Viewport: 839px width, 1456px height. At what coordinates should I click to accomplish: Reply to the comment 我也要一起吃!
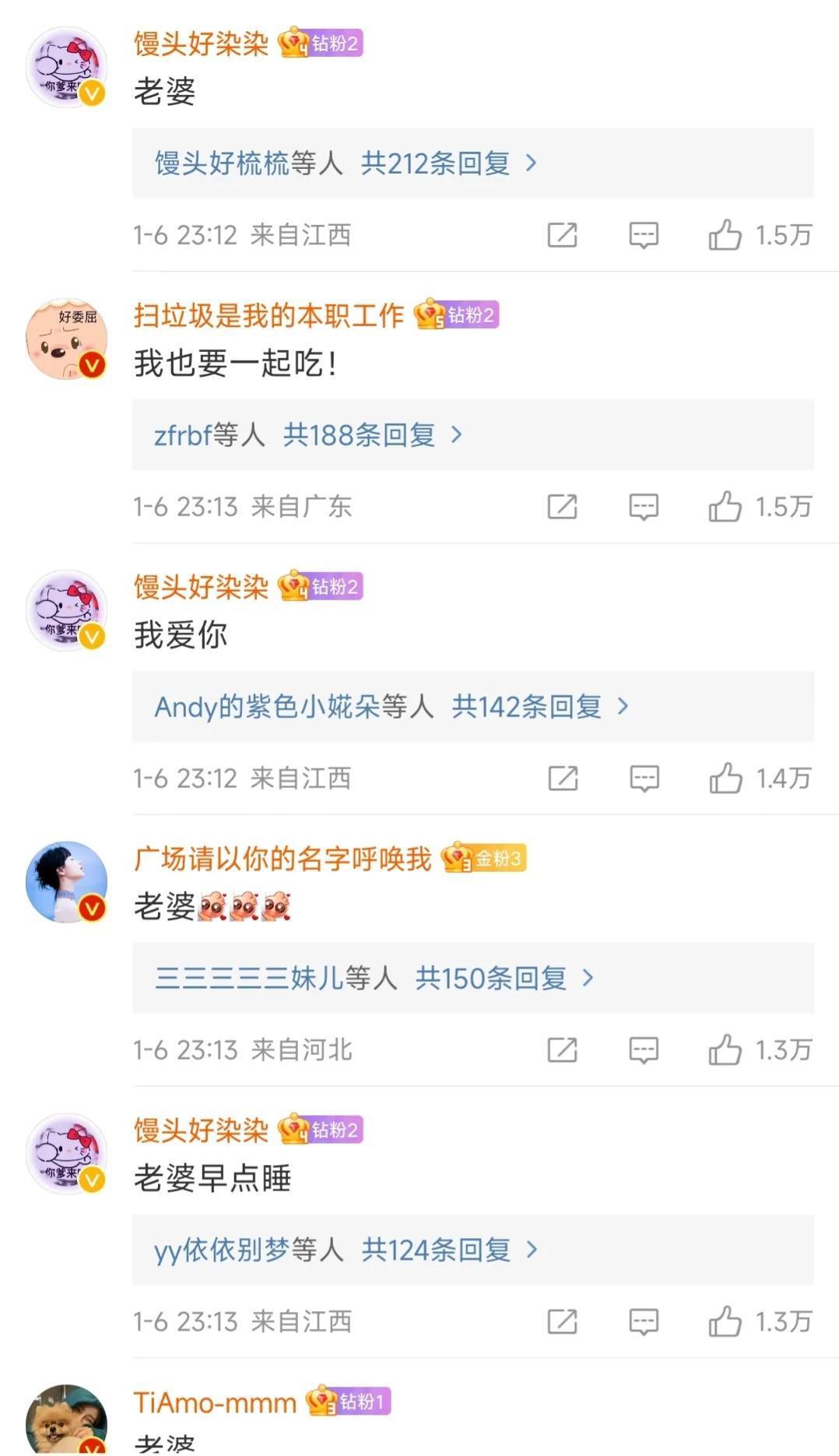click(x=644, y=506)
